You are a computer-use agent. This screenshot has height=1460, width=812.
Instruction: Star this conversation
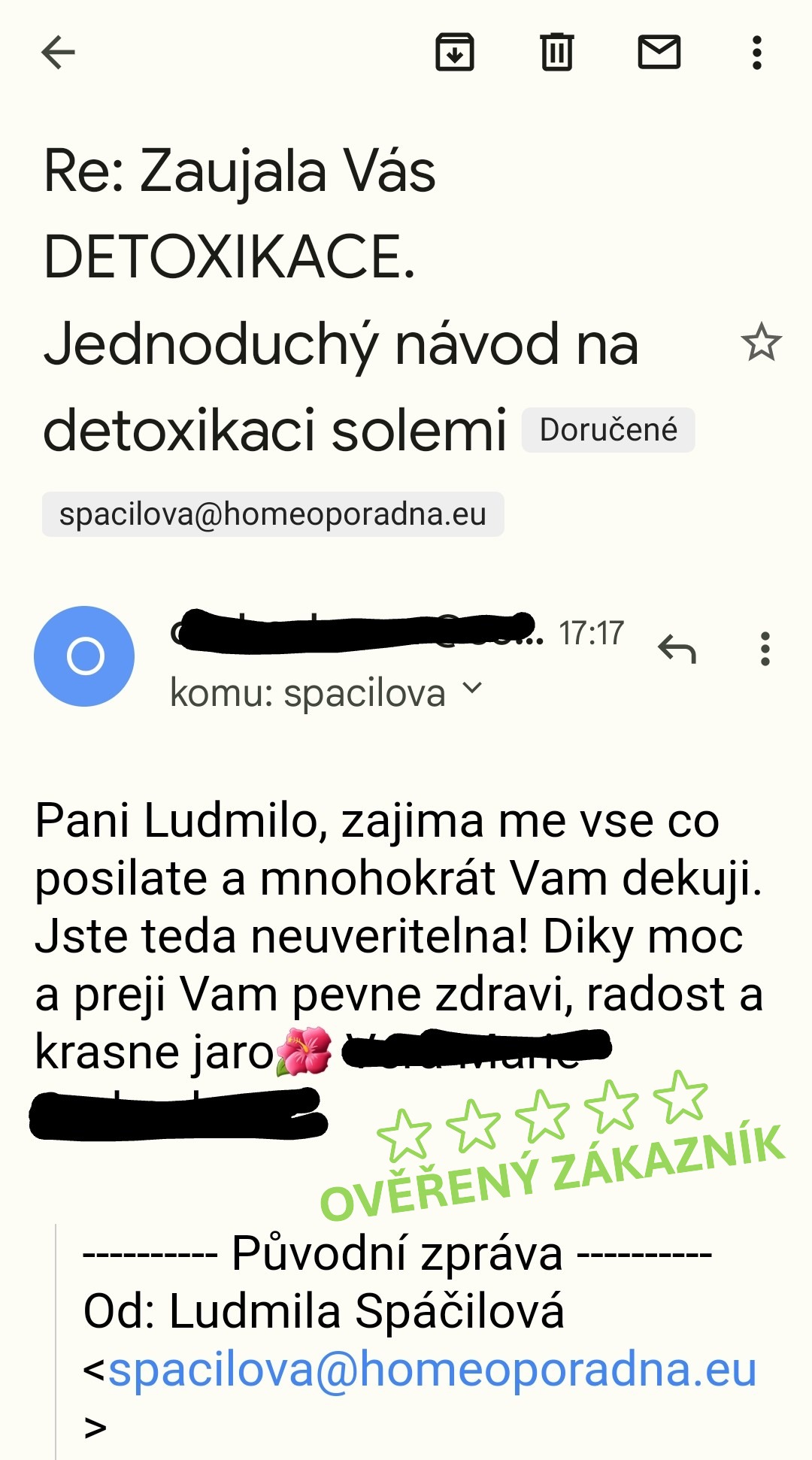pyautogui.click(x=761, y=342)
